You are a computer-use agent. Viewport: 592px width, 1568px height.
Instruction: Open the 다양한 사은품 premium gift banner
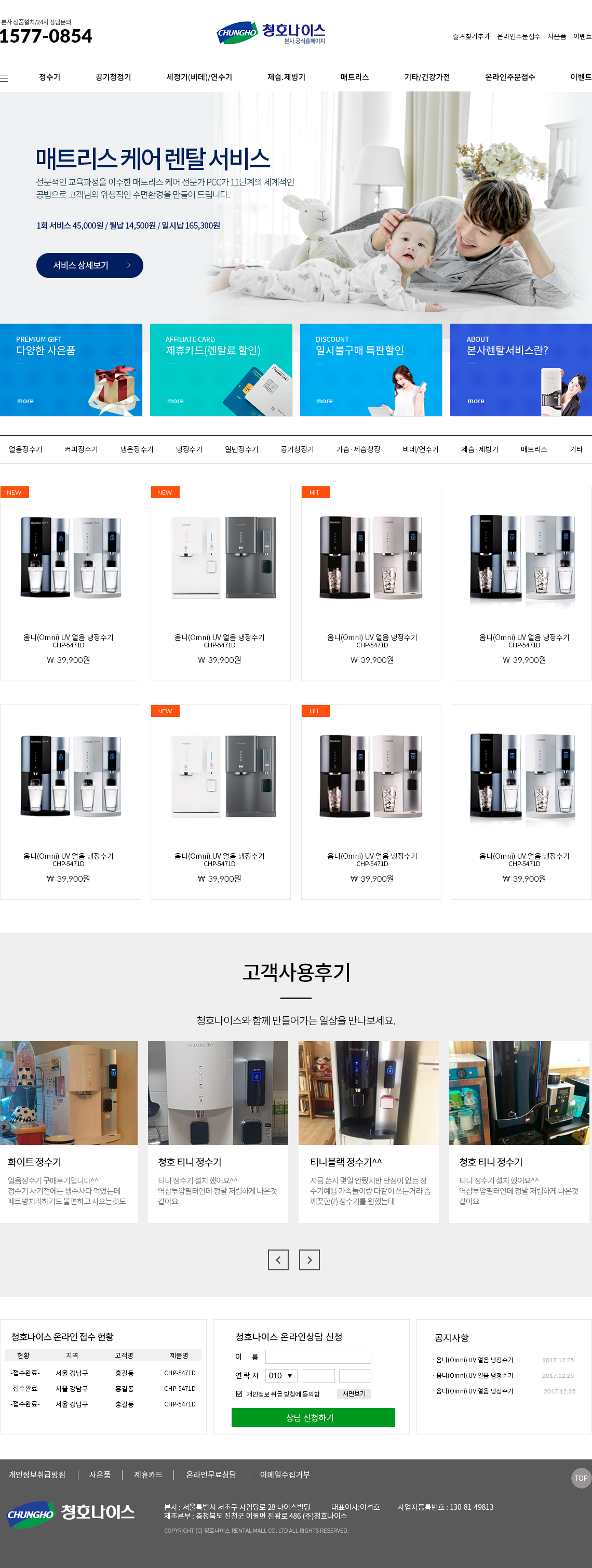tap(71, 369)
